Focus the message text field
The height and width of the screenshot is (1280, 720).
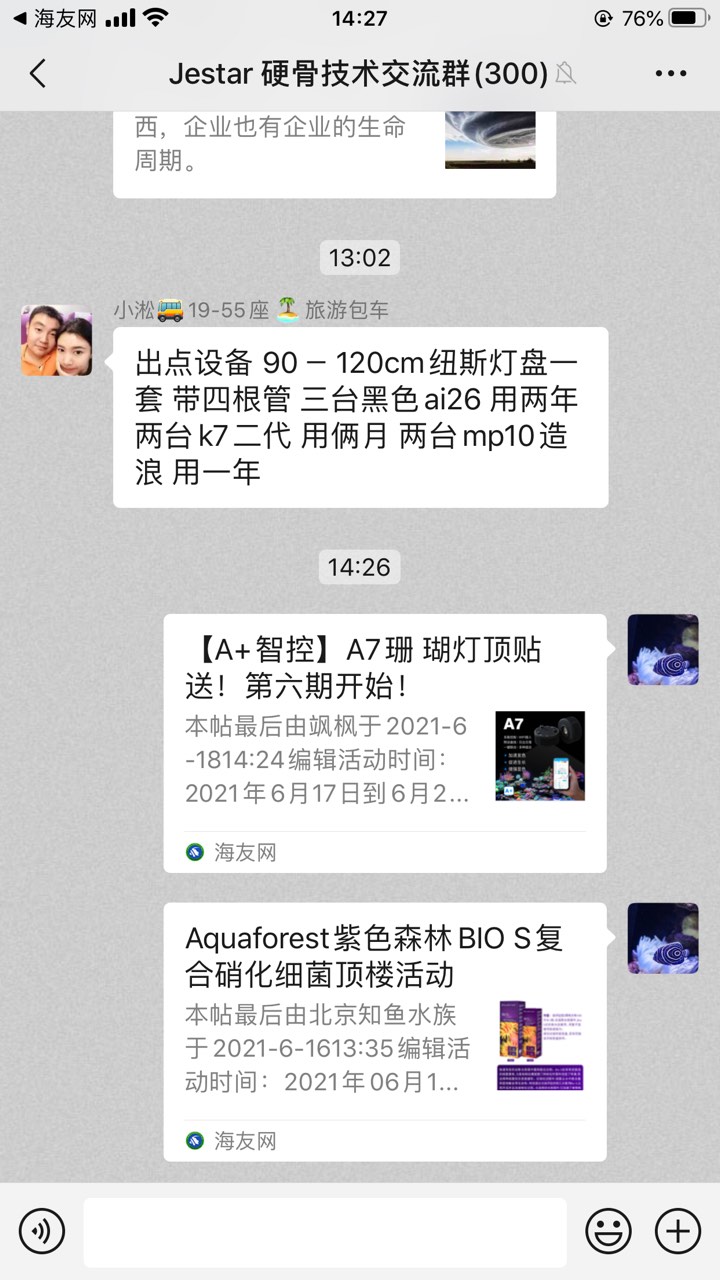(x=324, y=1231)
